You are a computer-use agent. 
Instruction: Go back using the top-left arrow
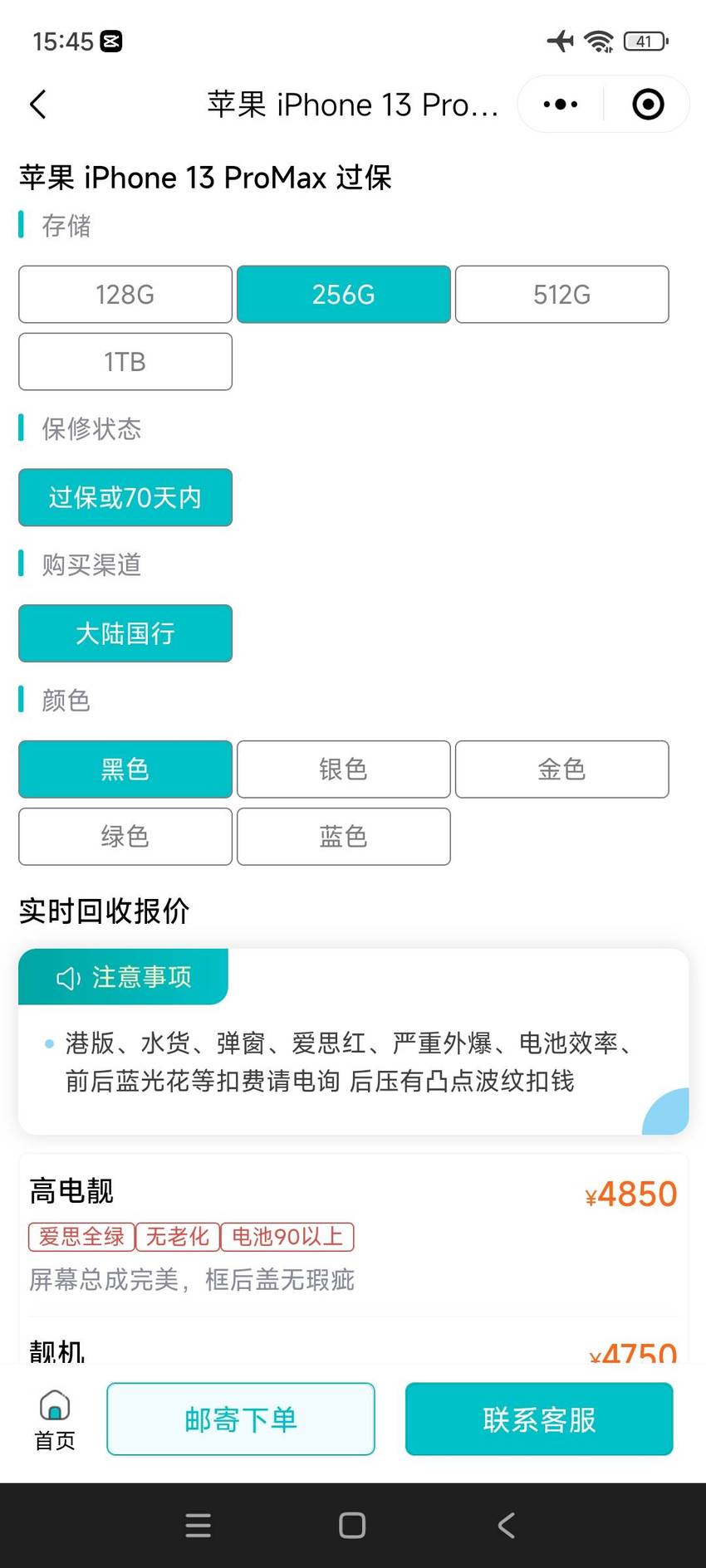[x=38, y=105]
